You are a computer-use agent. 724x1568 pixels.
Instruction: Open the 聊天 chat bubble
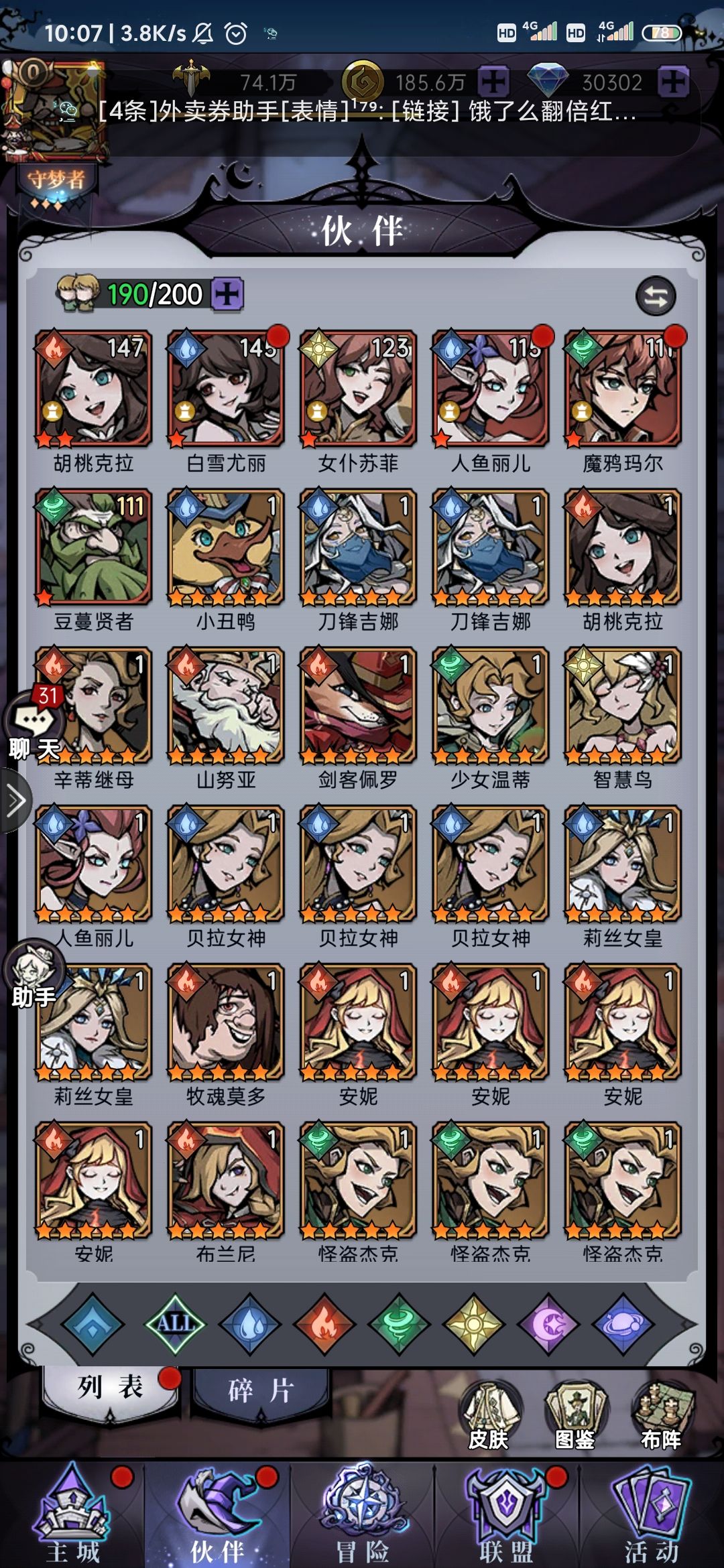click(35, 726)
